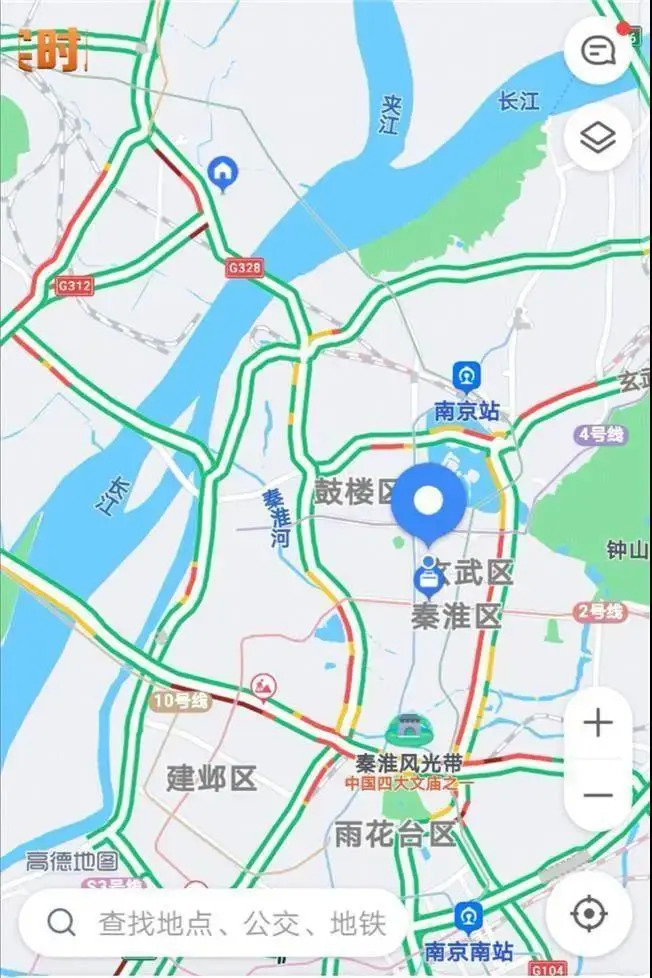The width and height of the screenshot is (652, 978).
Task: Open the map layers selector
Action: (x=597, y=138)
